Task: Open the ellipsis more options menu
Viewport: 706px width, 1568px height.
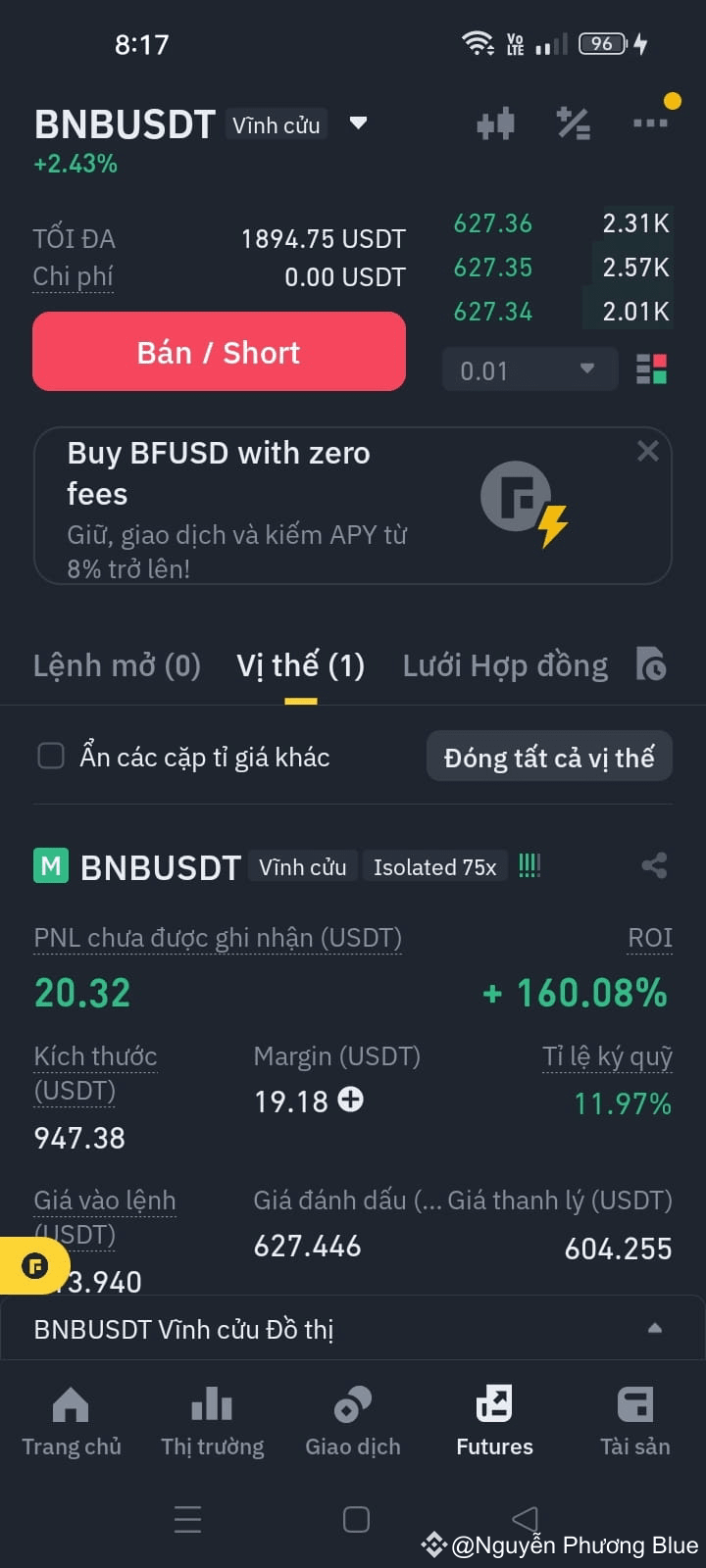Action: pos(650,123)
